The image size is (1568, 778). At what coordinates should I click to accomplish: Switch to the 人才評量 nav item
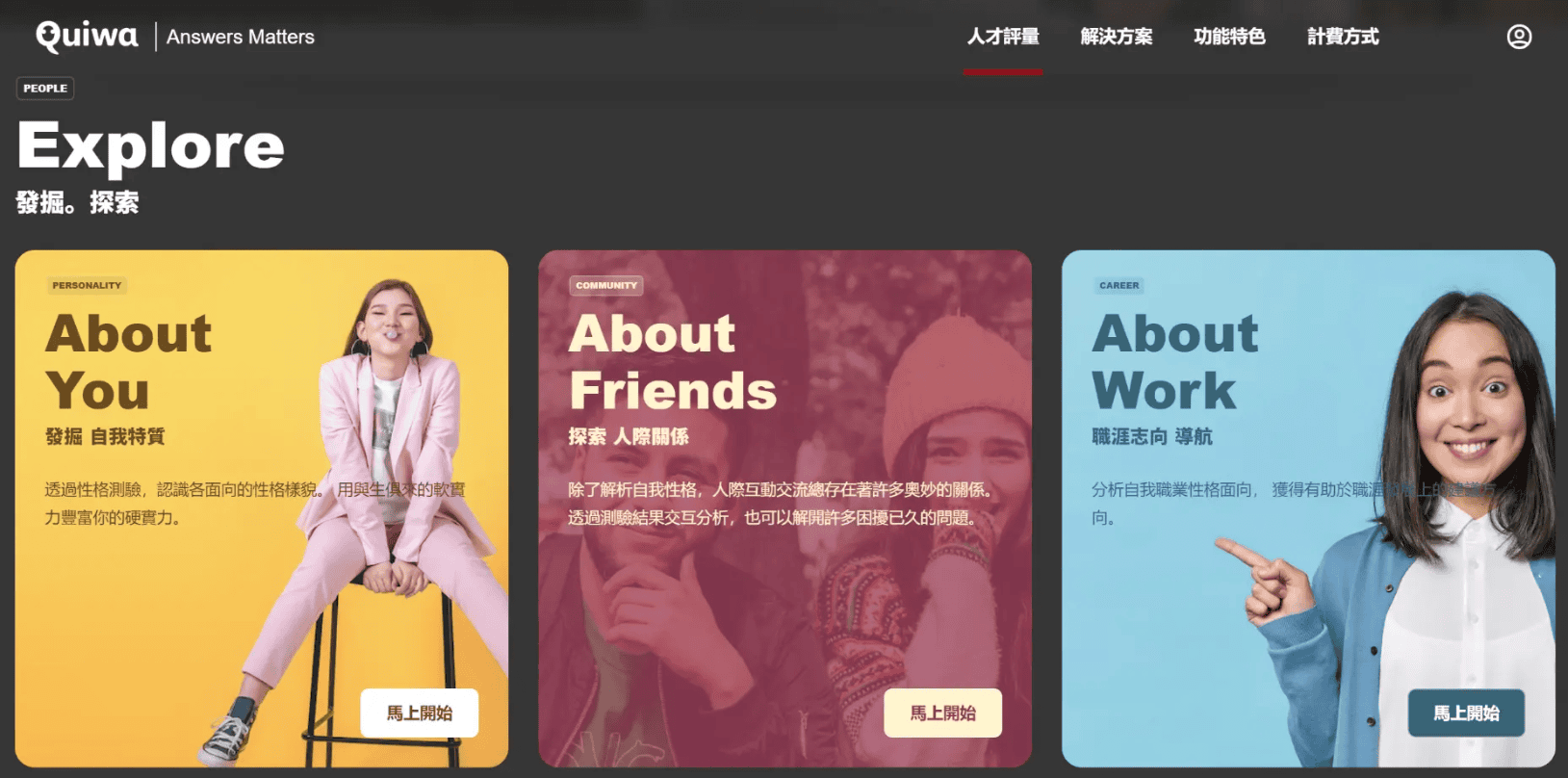[x=1003, y=37]
